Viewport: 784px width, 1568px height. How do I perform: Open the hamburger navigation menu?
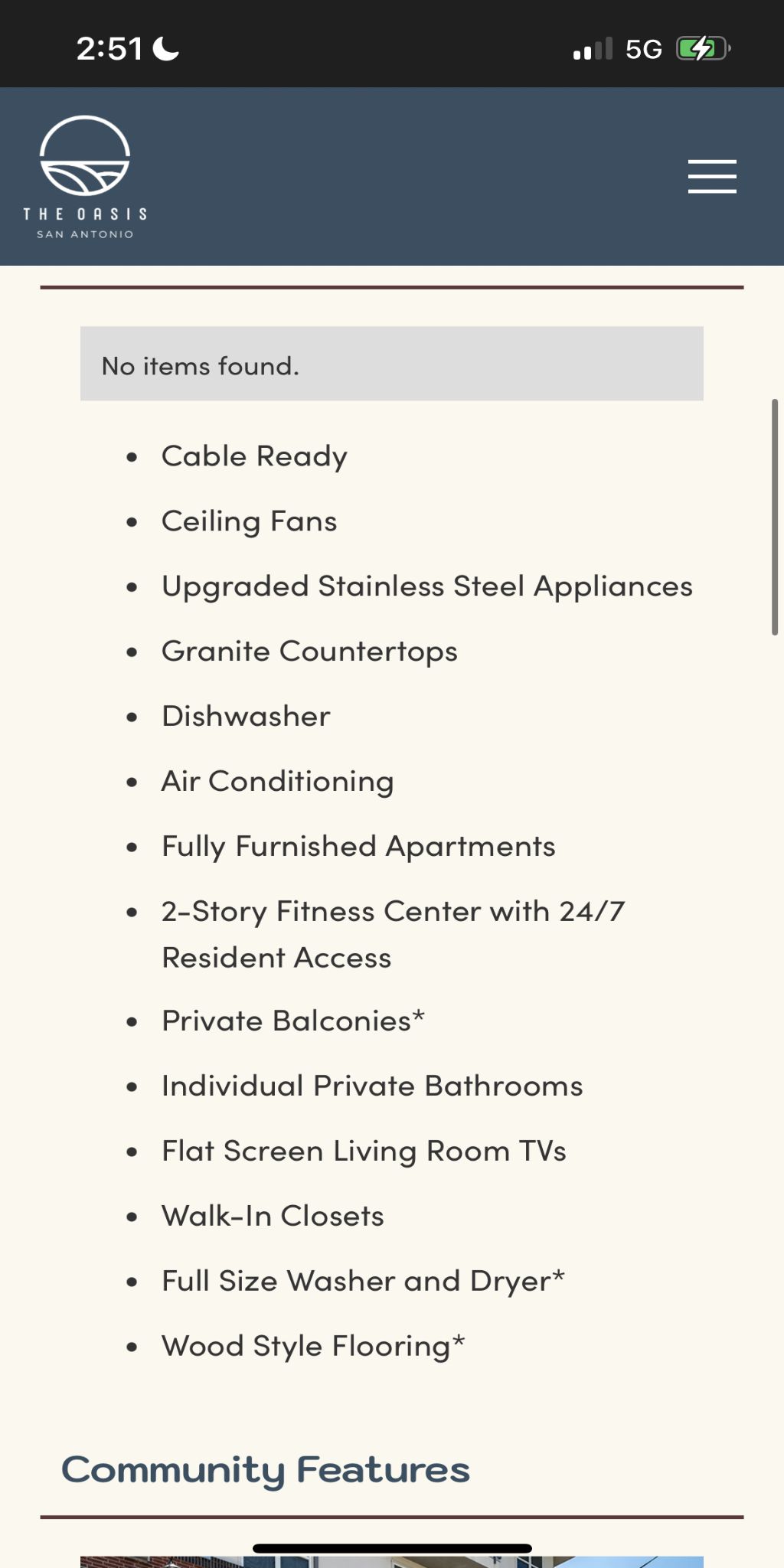click(711, 177)
